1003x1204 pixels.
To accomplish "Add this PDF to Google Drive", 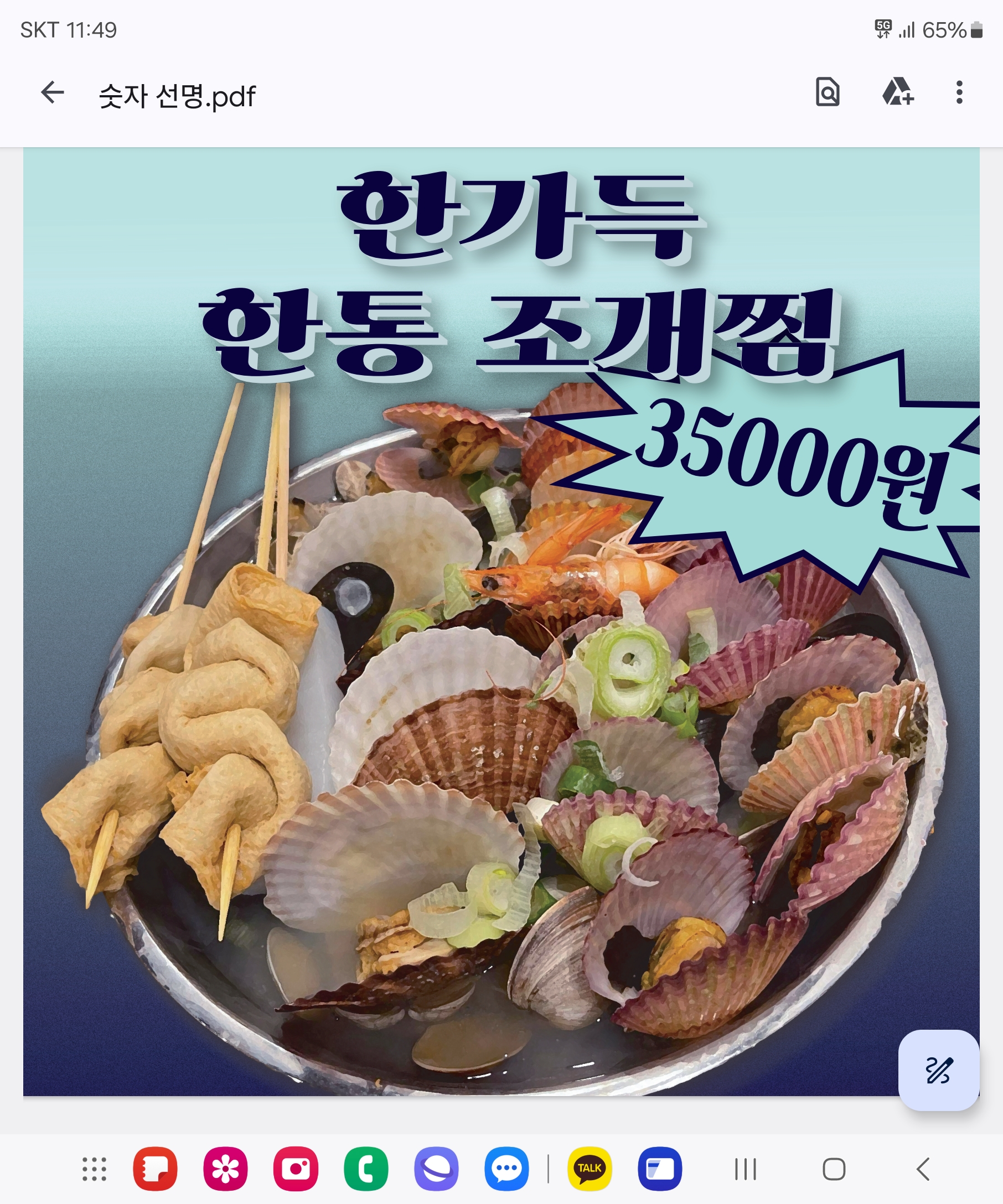I will click(897, 92).
